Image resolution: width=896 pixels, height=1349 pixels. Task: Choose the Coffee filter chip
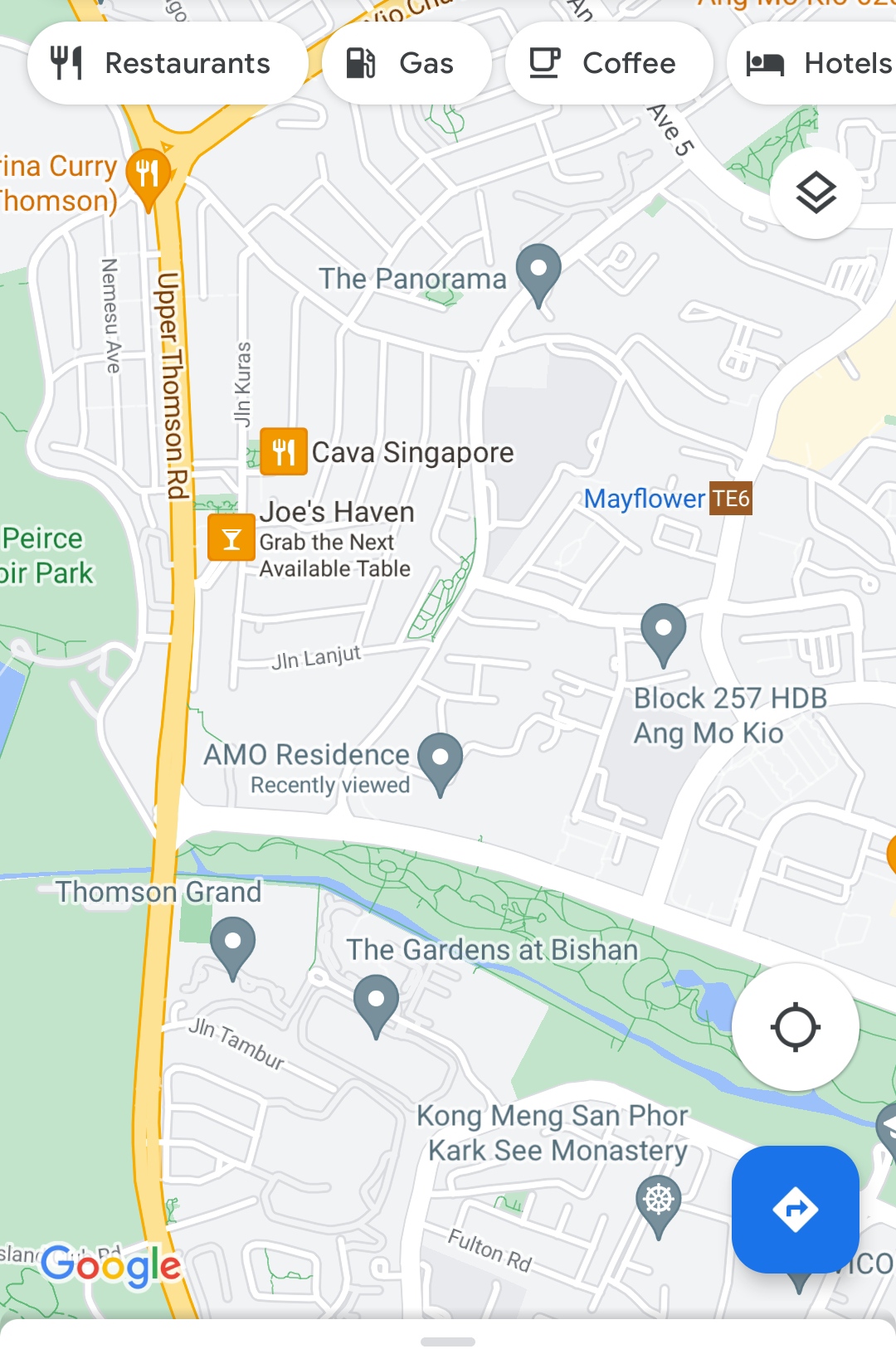coord(607,64)
